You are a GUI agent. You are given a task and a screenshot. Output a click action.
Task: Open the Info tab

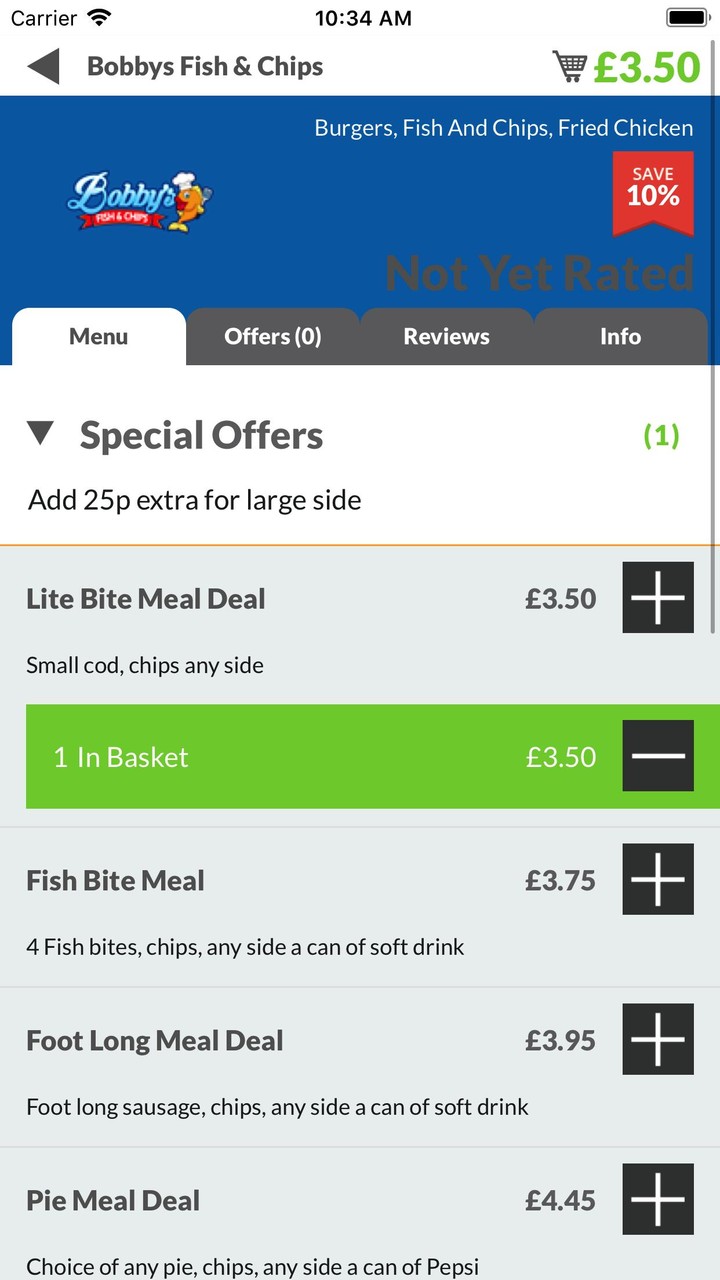click(x=620, y=336)
